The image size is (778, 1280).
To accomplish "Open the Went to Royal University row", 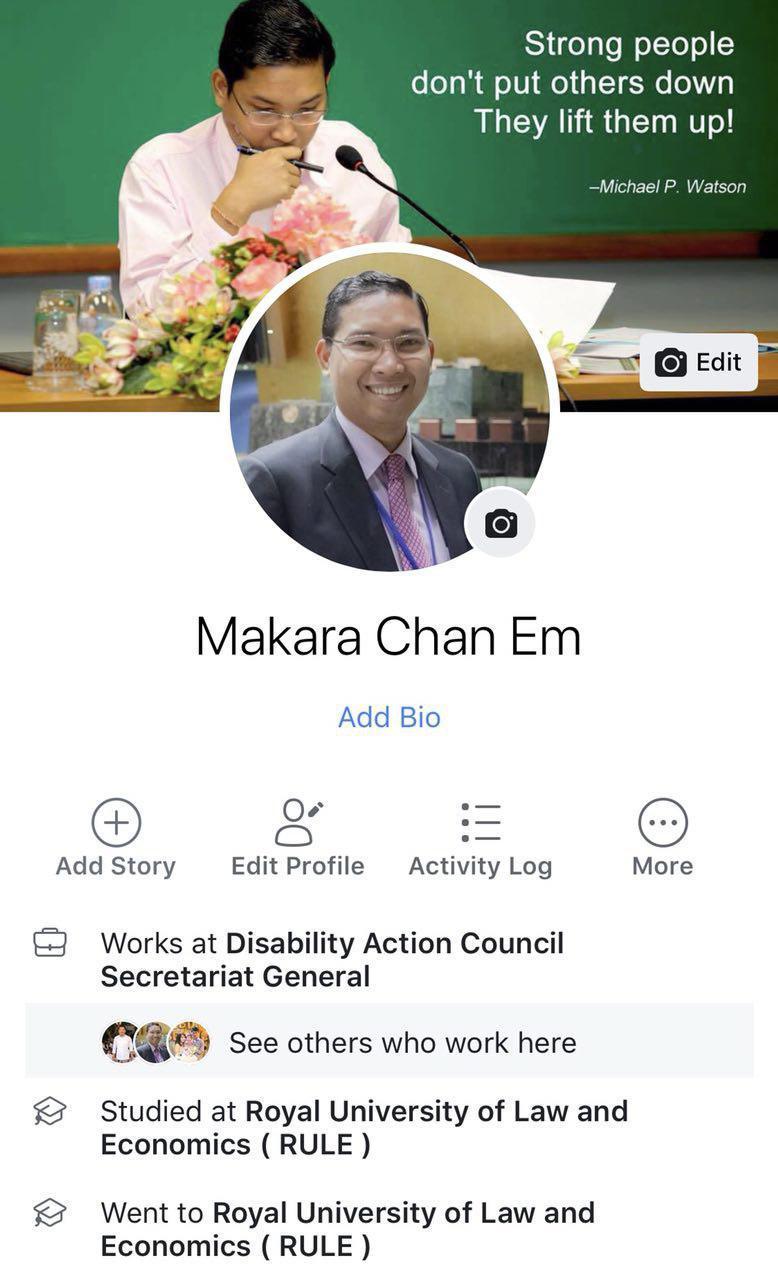I will click(x=348, y=1229).
